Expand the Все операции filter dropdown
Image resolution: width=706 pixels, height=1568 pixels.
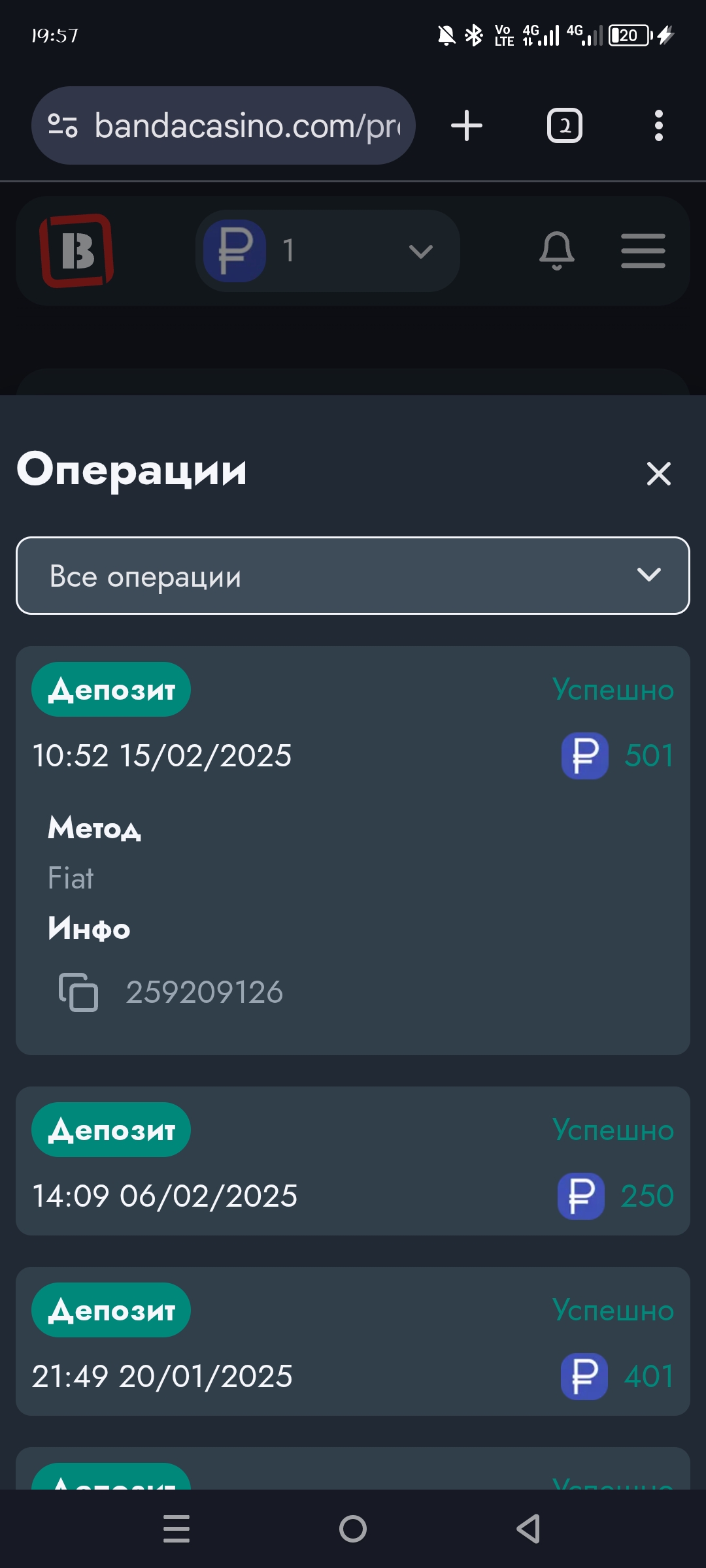pyautogui.click(x=353, y=576)
